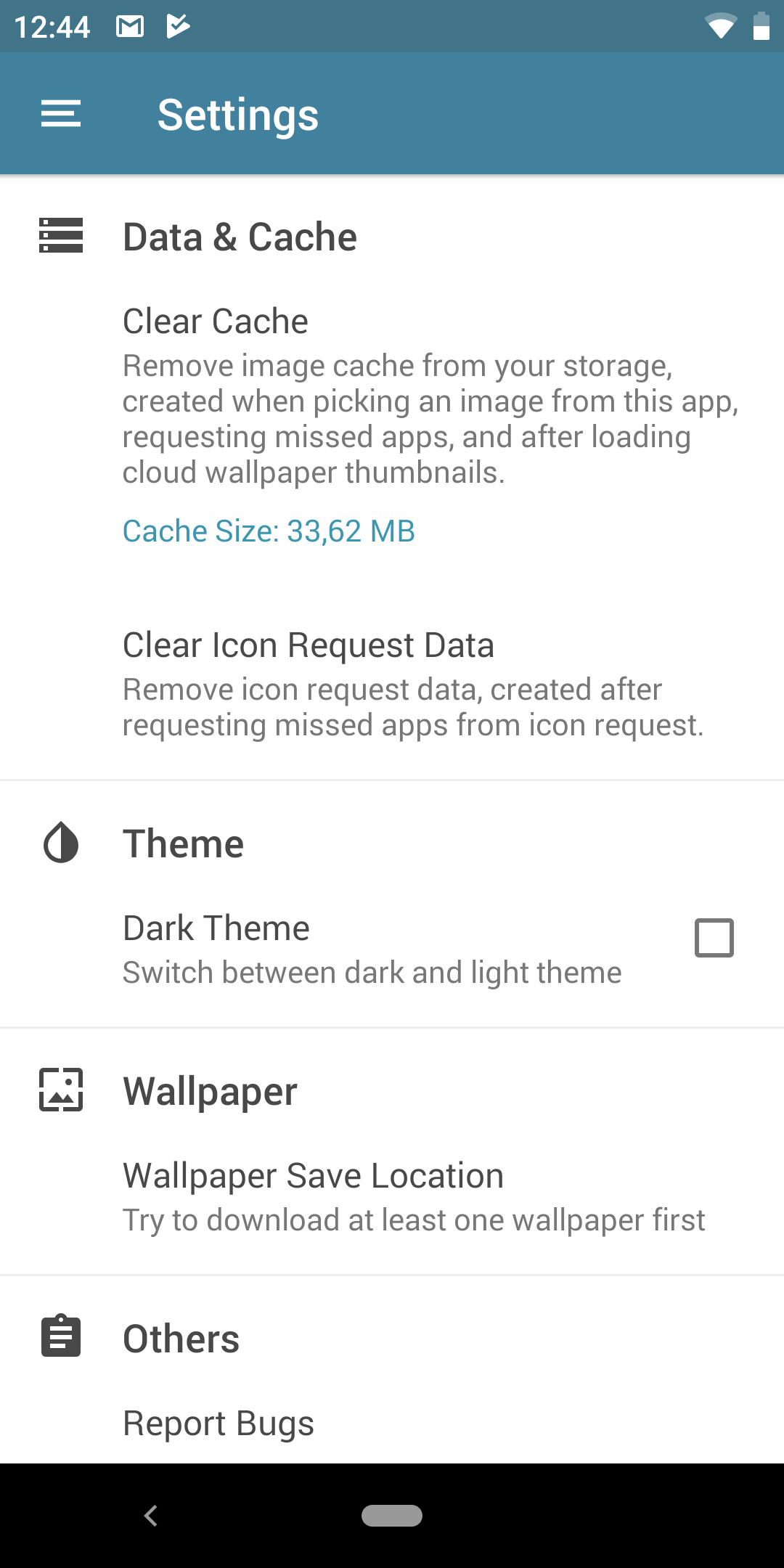Image resolution: width=784 pixels, height=1568 pixels.
Task: Enable the Dark Theme checkbox
Action: click(x=714, y=938)
